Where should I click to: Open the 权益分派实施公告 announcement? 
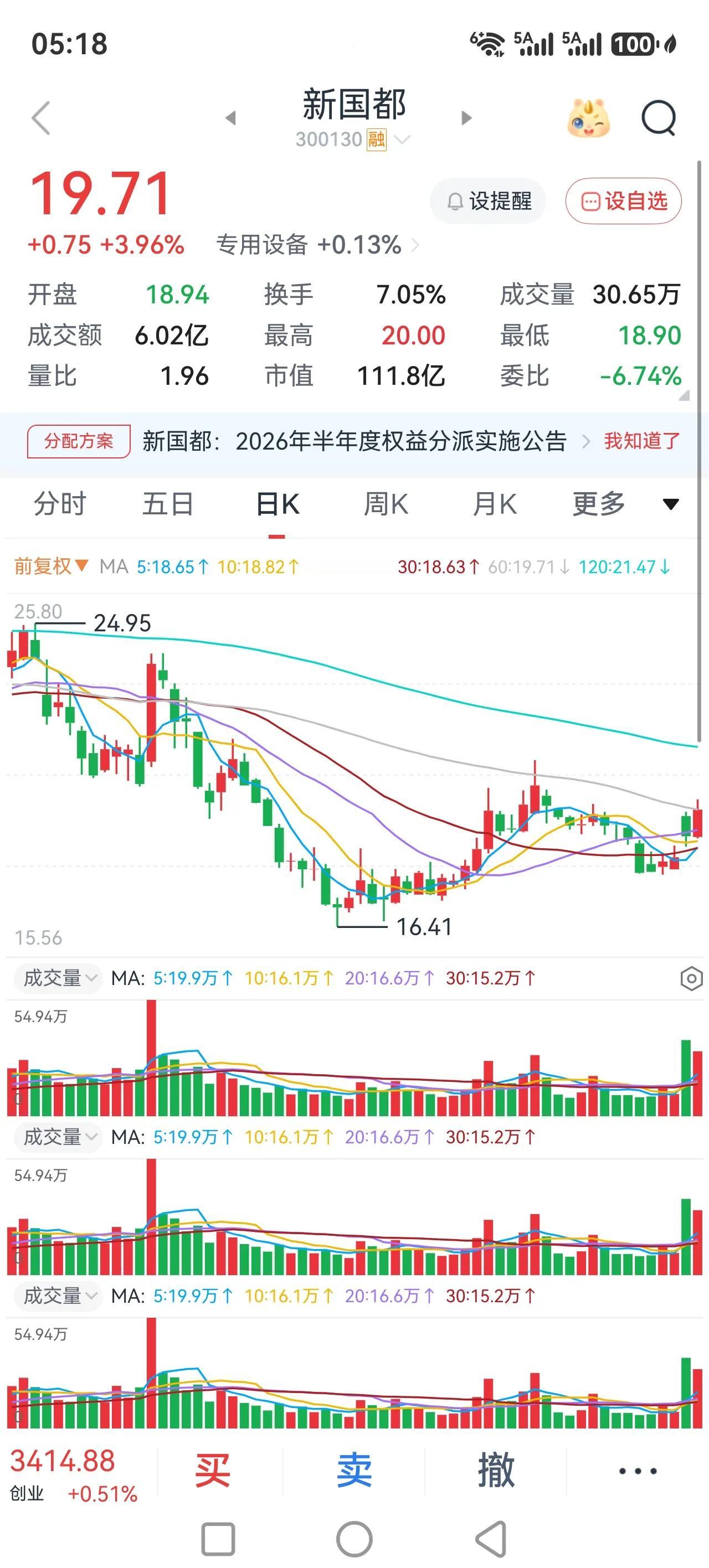coord(354,441)
